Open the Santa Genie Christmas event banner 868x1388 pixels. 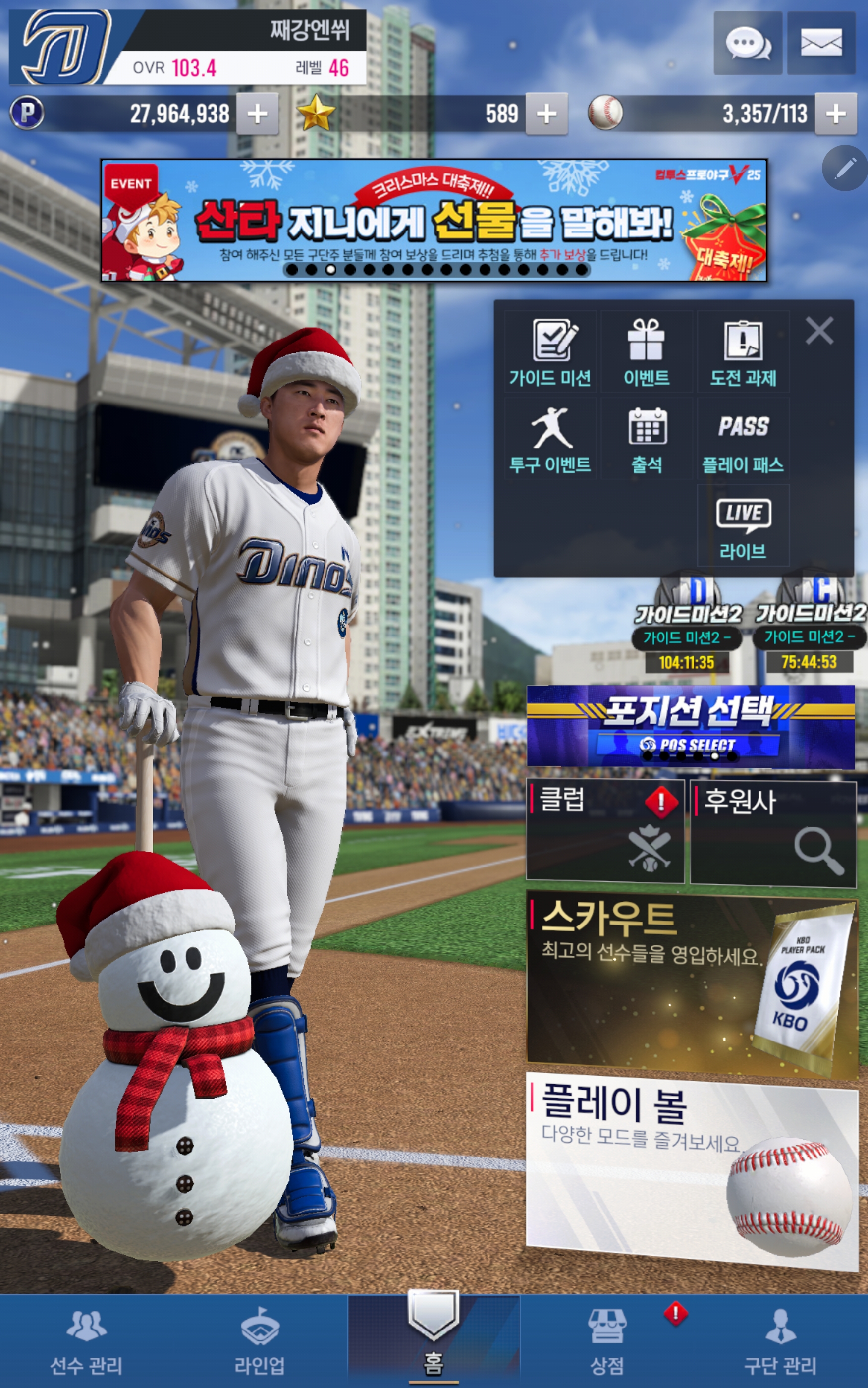point(434,221)
